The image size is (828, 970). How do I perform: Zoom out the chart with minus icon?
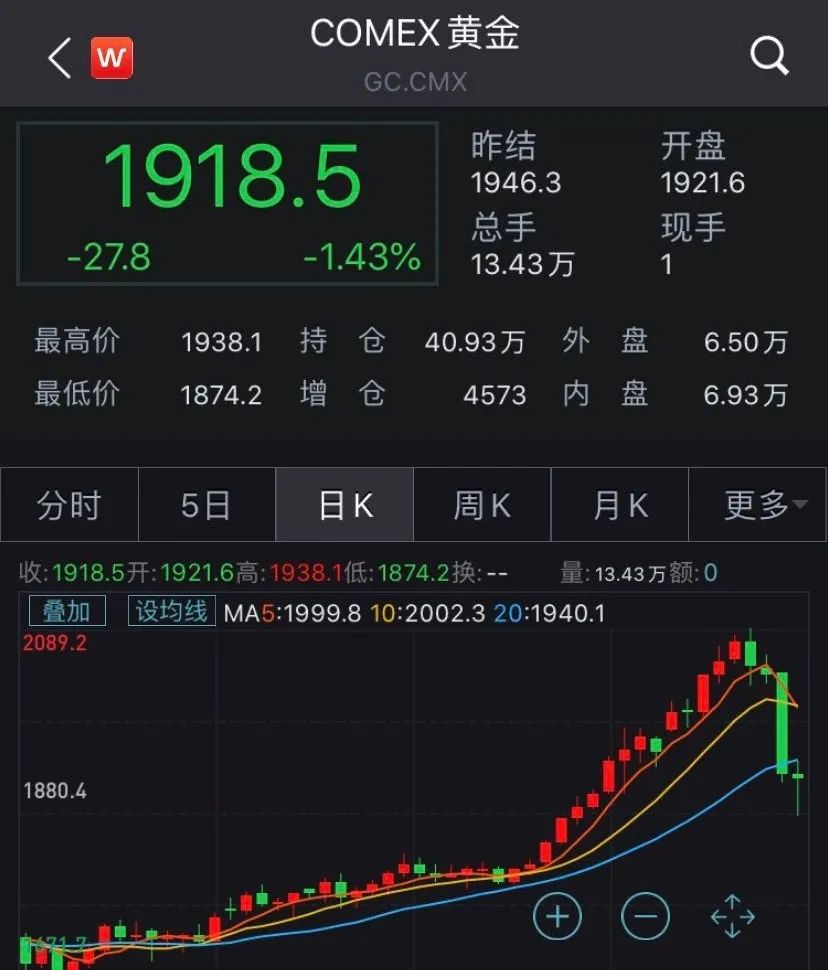[x=645, y=915]
